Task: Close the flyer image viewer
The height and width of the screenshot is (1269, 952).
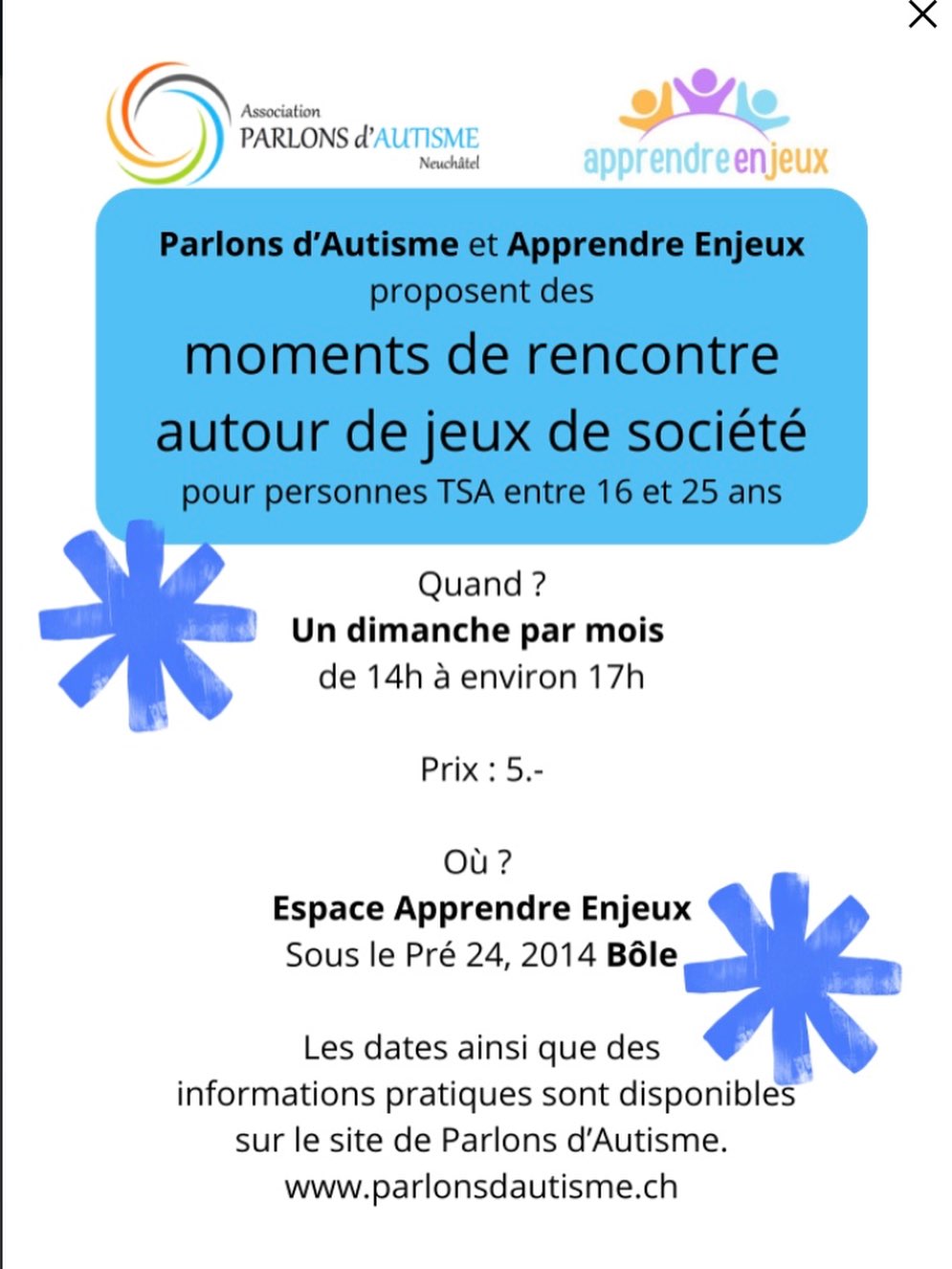Action: (922, 14)
